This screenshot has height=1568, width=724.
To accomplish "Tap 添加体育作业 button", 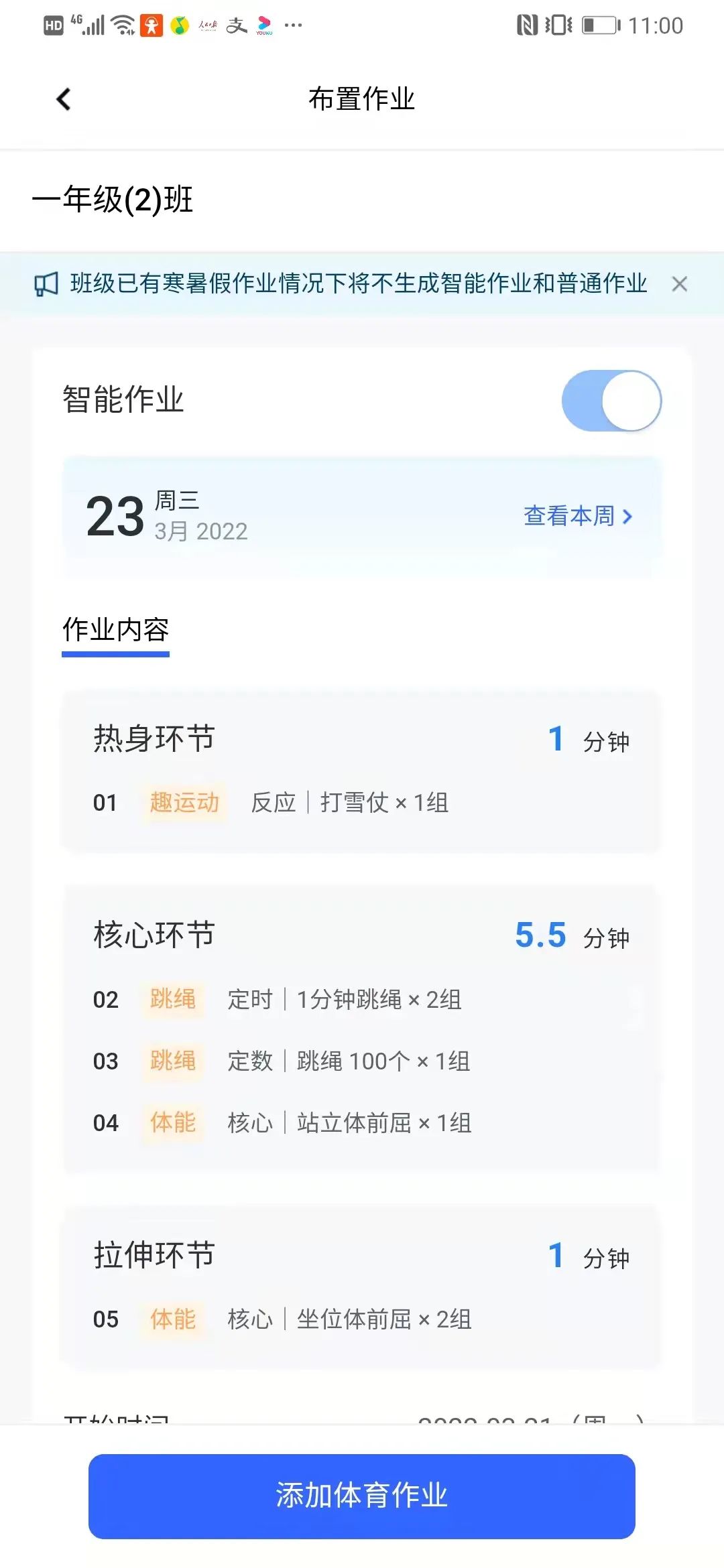I will [362, 1496].
